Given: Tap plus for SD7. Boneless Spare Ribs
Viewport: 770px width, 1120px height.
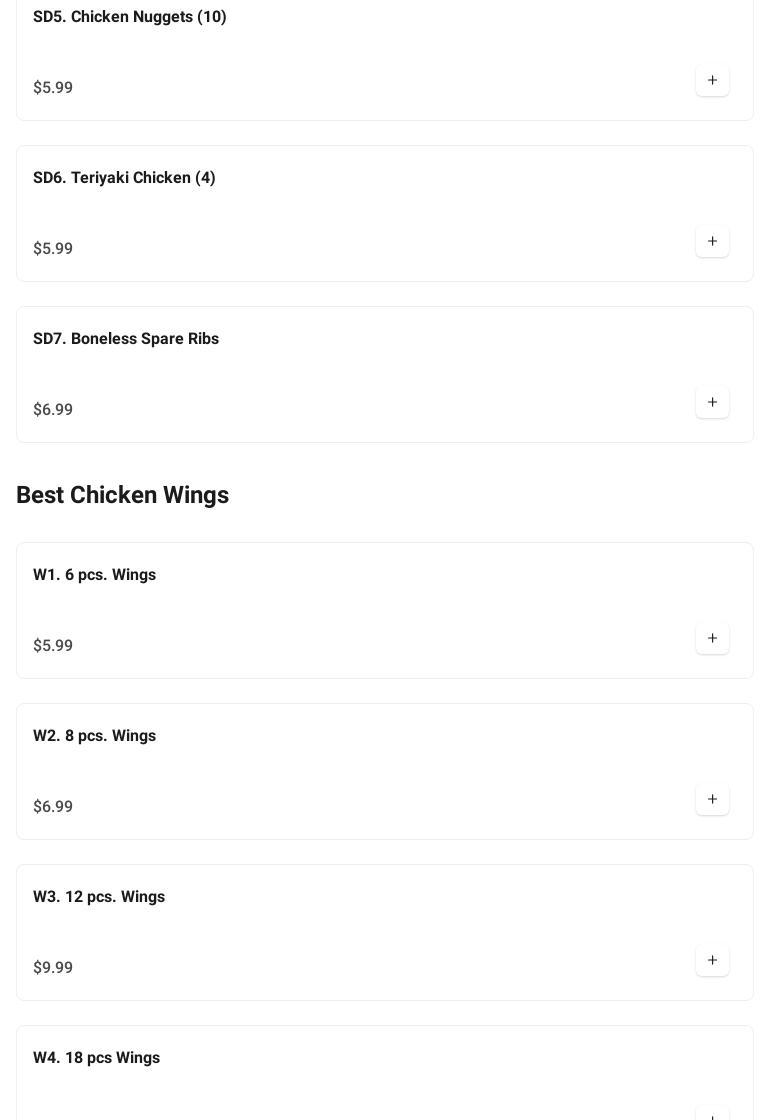Looking at the screenshot, I should [712, 402].
